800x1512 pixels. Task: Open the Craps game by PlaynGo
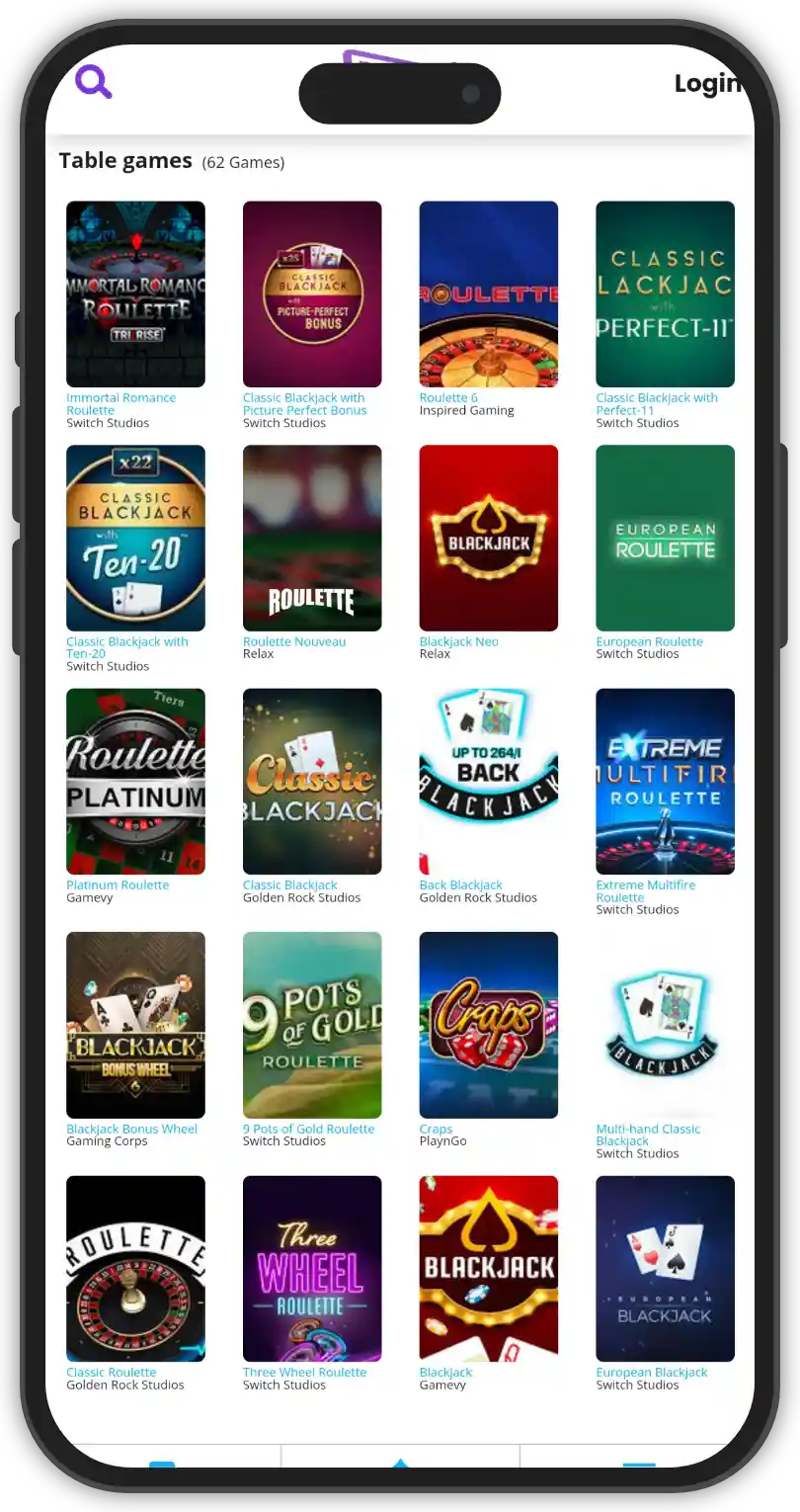(489, 1025)
